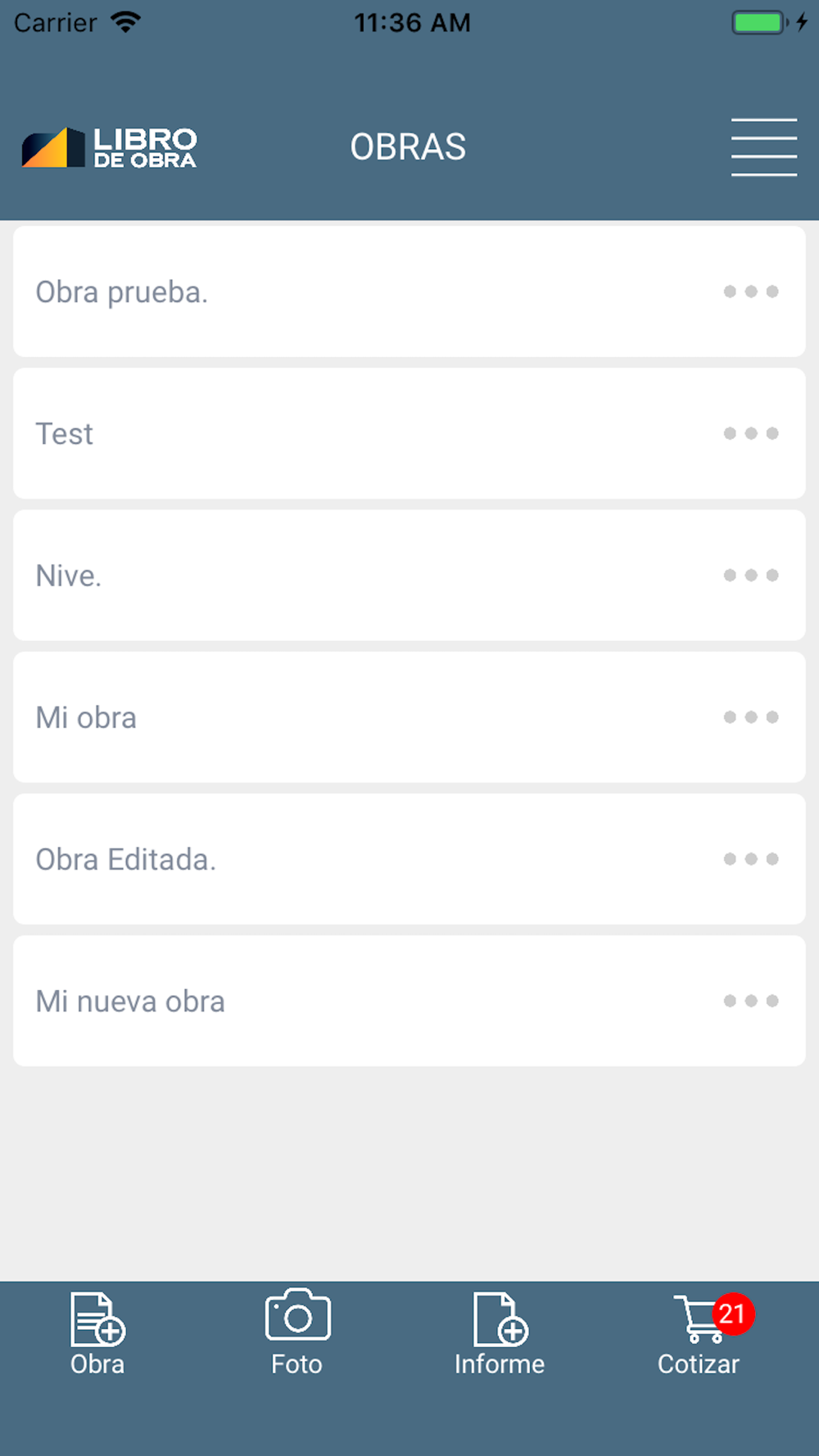The width and height of the screenshot is (819, 1456).
Task: Open the Mi nueva obra entry
Action: click(409, 1001)
